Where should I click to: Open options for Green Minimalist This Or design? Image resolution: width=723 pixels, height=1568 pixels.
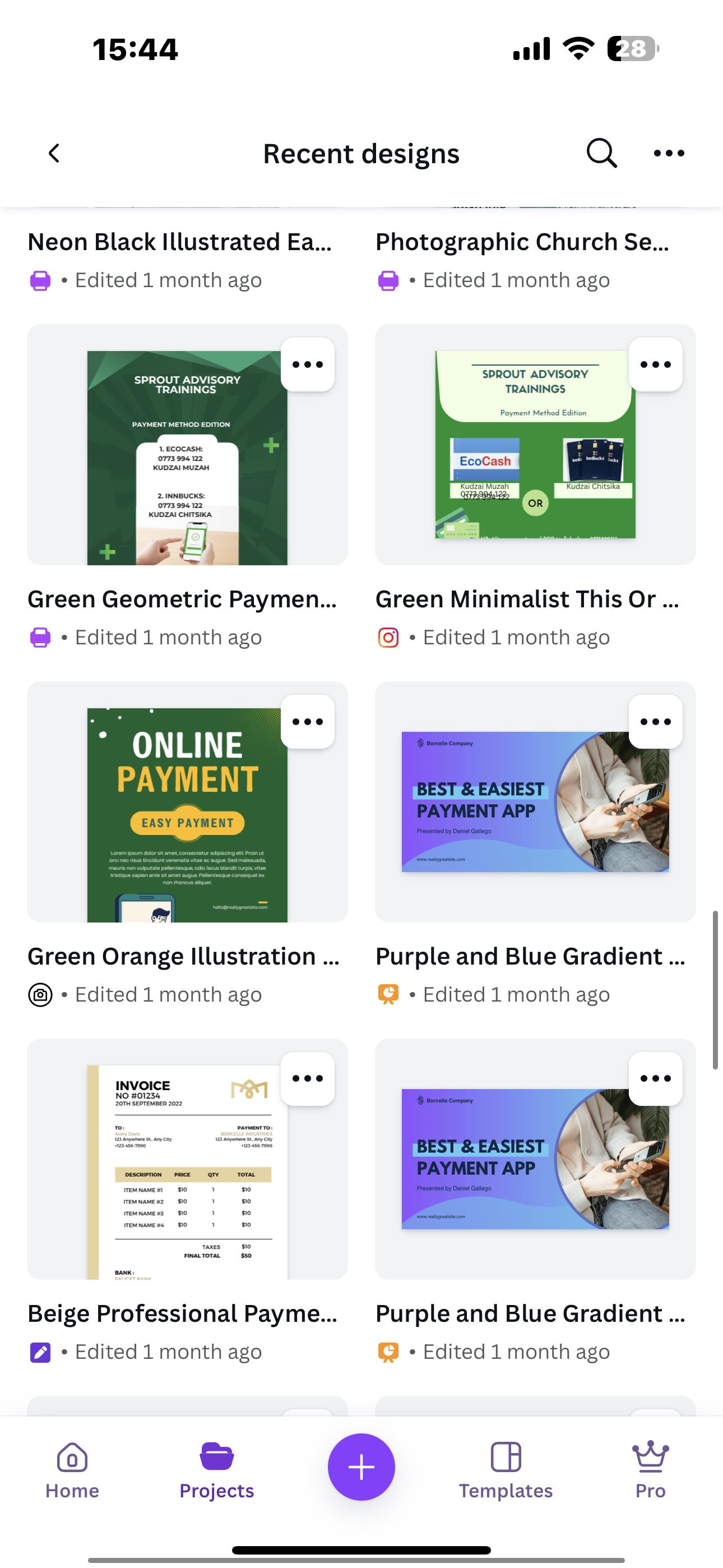[x=655, y=365]
